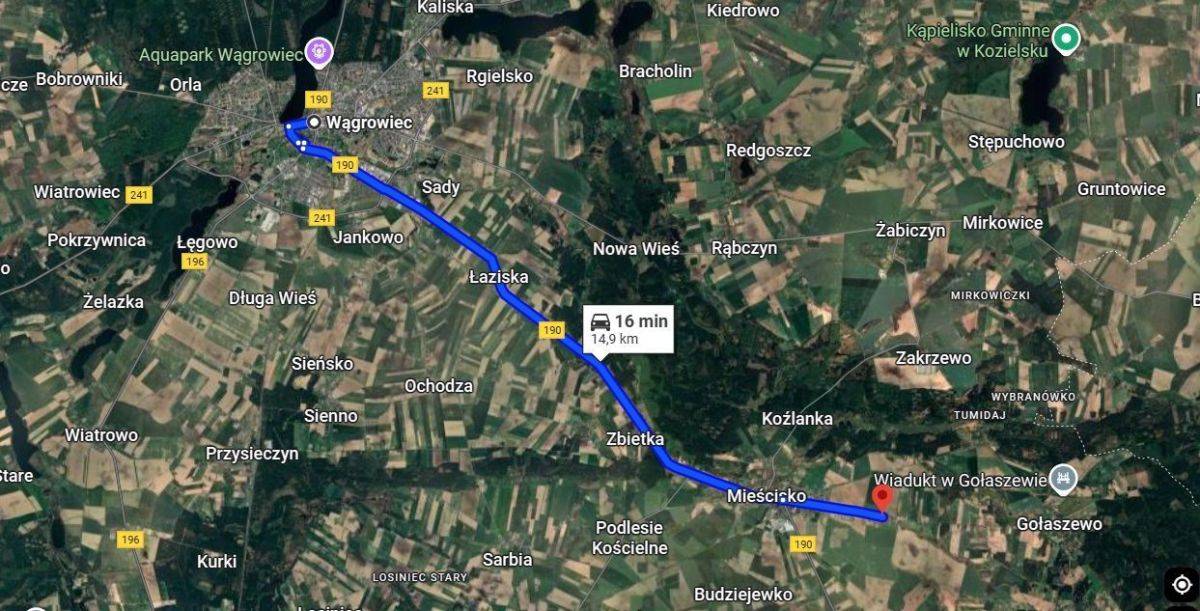Select the 16 min route label

click(x=629, y=328)
